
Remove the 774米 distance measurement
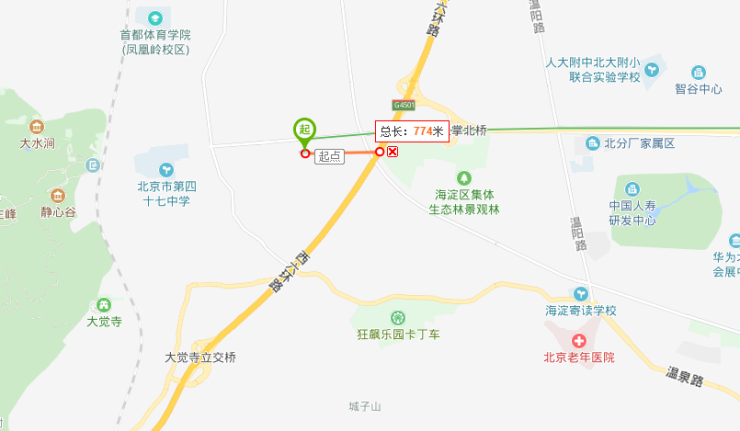pos(393,152)
